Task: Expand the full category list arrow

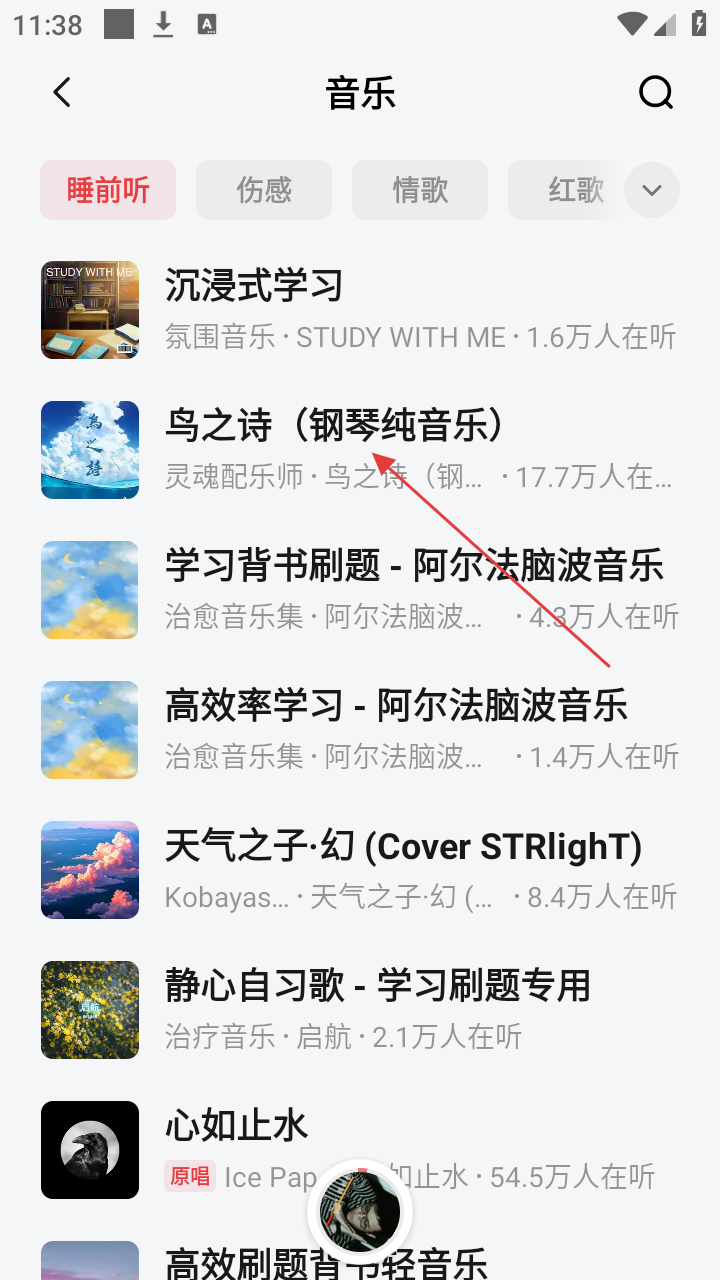Action: (652, 190)
